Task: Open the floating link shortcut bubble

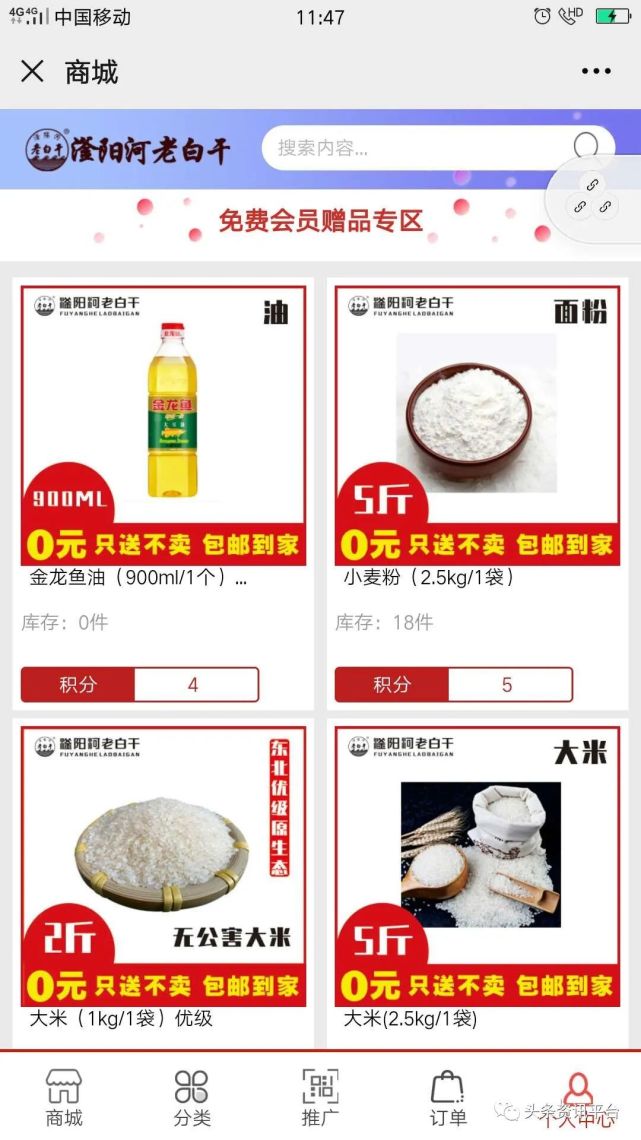Action: (x=592, y=198)
